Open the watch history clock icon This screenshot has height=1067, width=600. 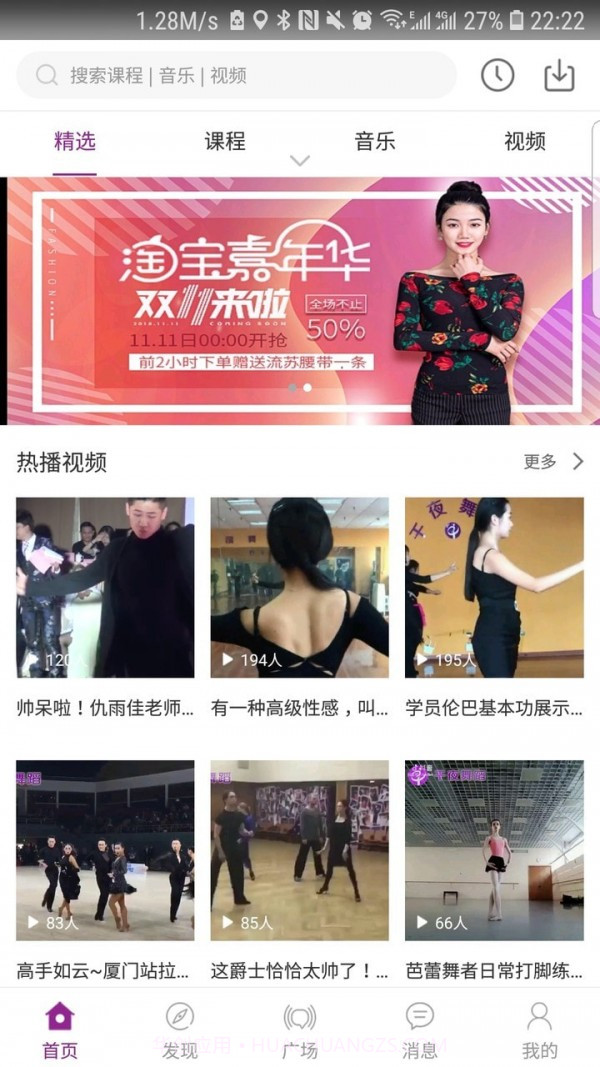point(497,75)
